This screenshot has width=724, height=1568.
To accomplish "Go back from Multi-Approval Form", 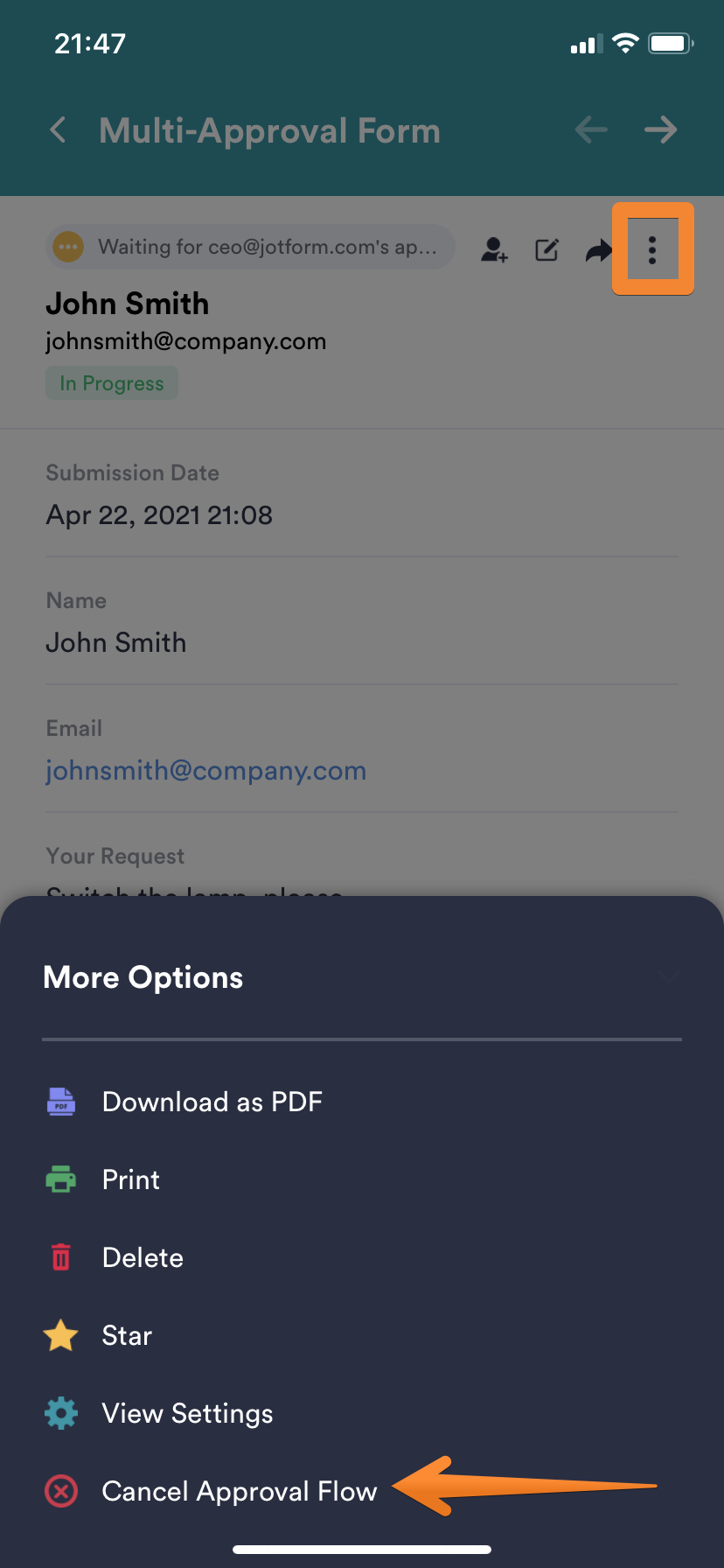I will 59,130.
